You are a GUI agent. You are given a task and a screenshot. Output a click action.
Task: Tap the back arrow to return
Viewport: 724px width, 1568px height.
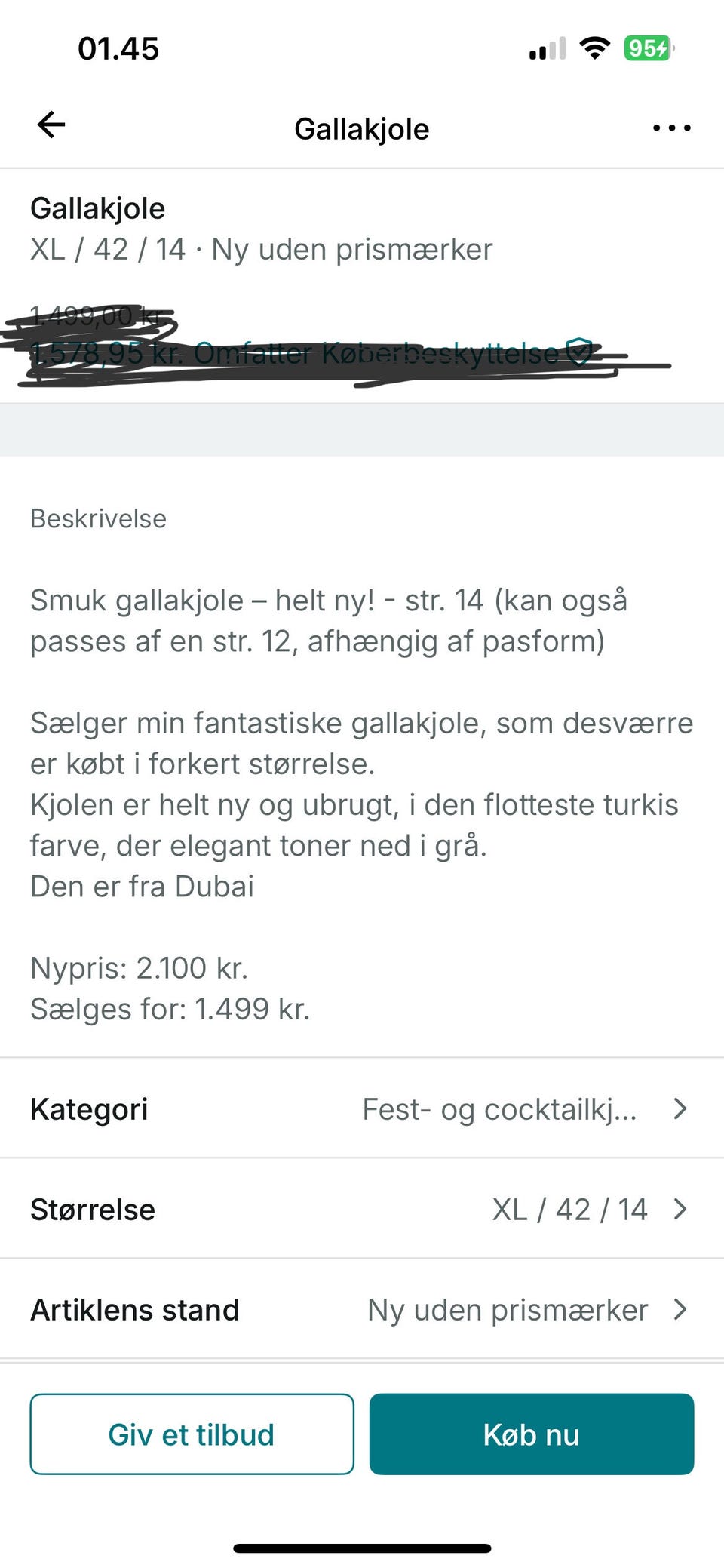point(50,125)
